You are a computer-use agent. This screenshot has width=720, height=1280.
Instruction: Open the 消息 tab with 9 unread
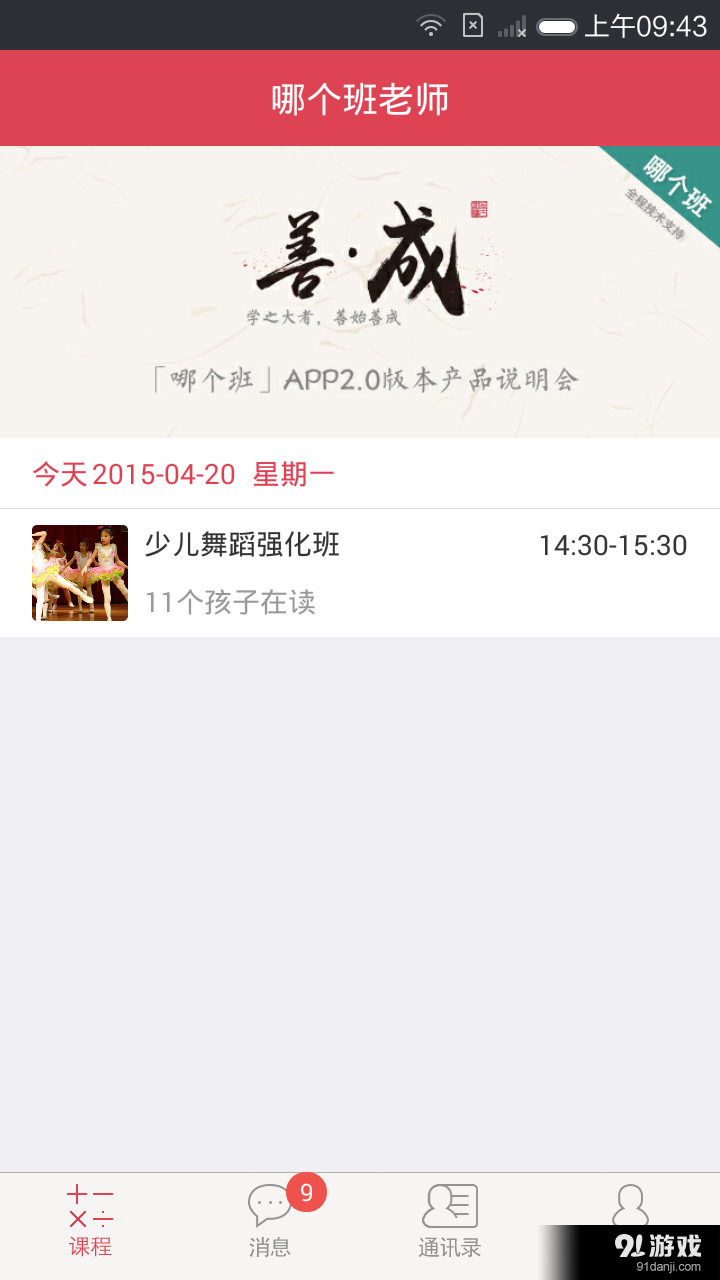270,1221
